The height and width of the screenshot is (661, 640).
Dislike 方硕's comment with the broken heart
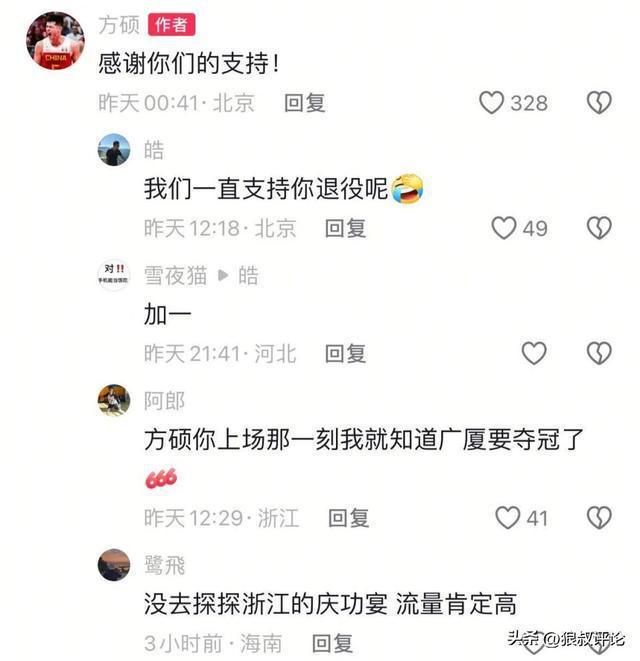click(x=598, y=102)
